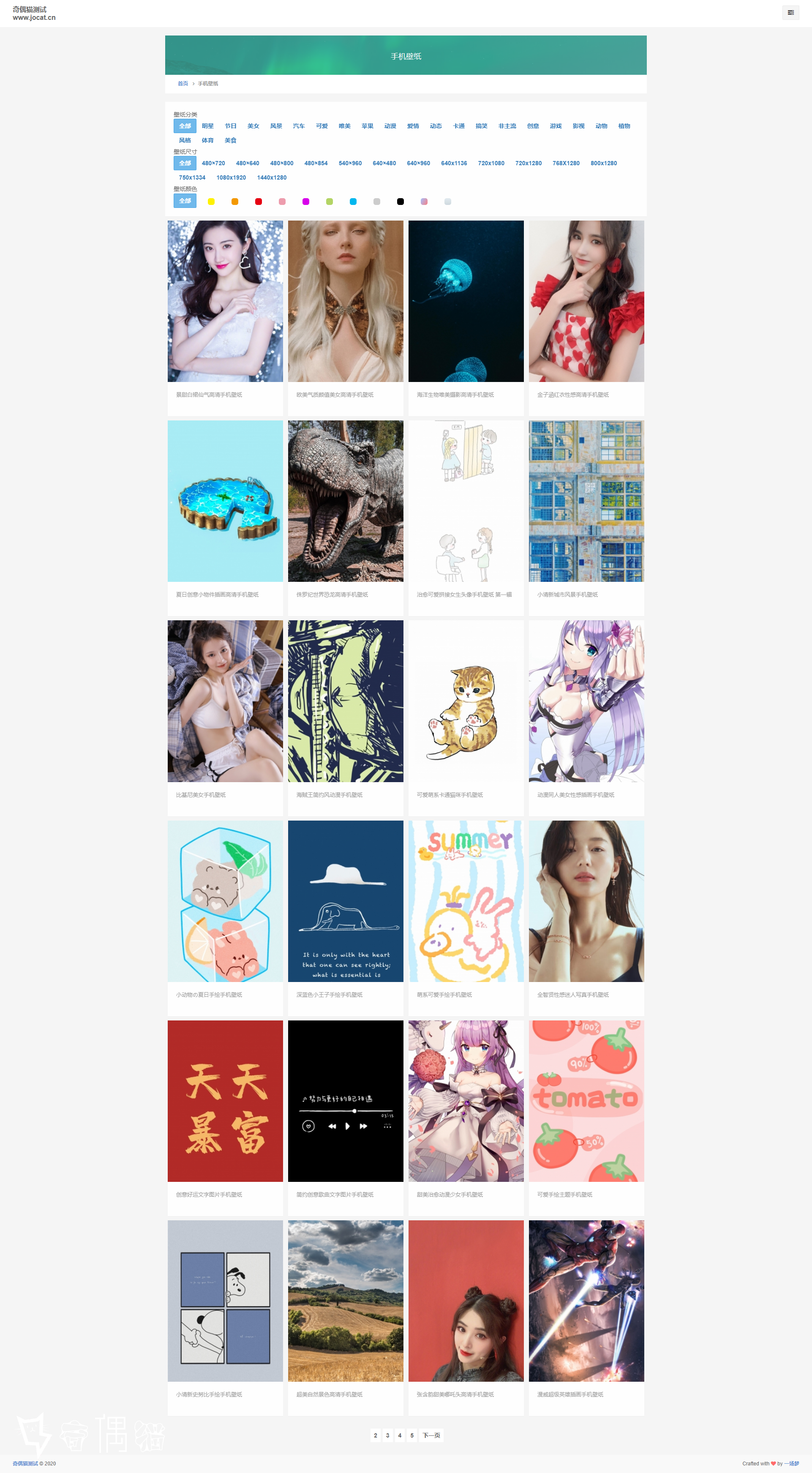Image resolution: width=812 pixels, height=1473 pixels.
Task: Open 超美自然景色 wallpaper
Action: 346,1301
